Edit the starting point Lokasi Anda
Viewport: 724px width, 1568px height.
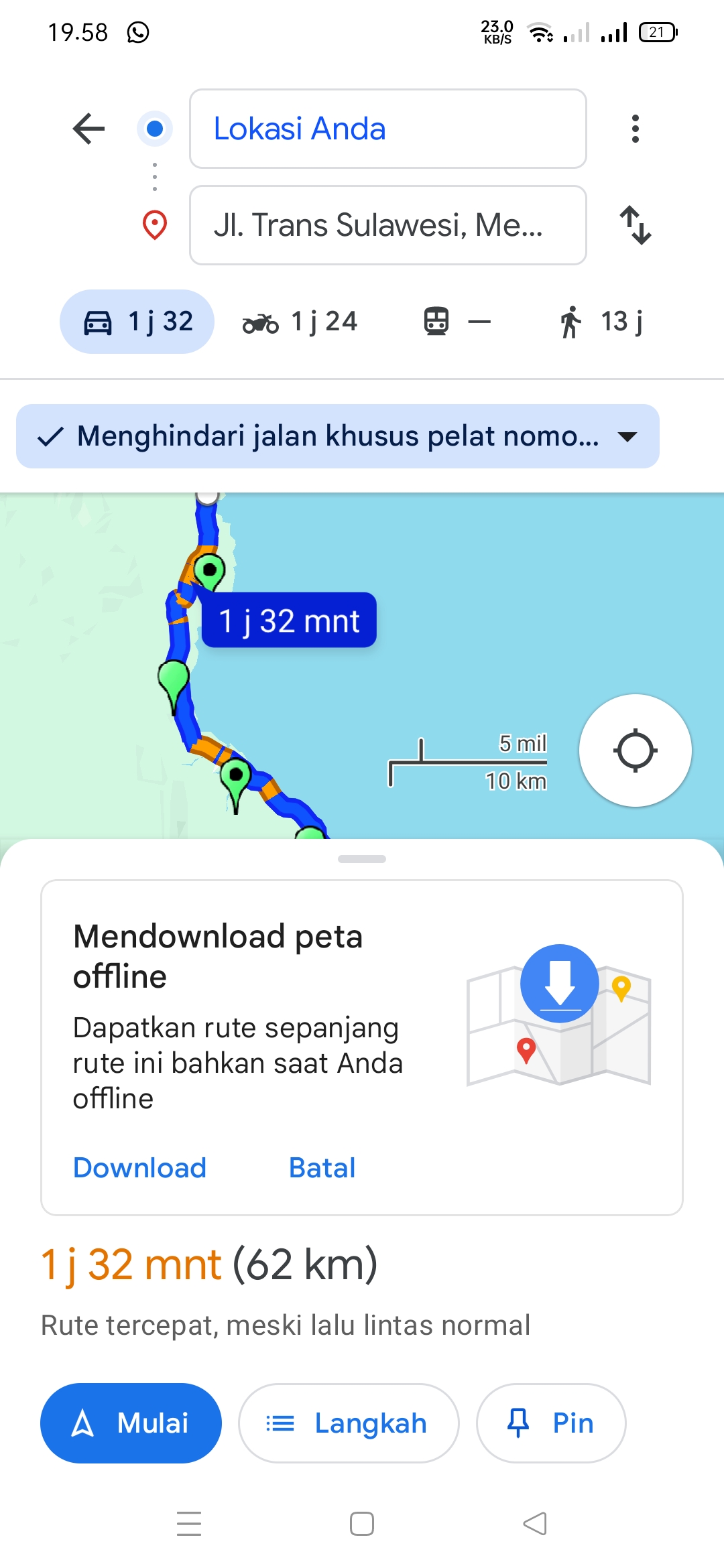pyautogui.click(x=388, y=129)
